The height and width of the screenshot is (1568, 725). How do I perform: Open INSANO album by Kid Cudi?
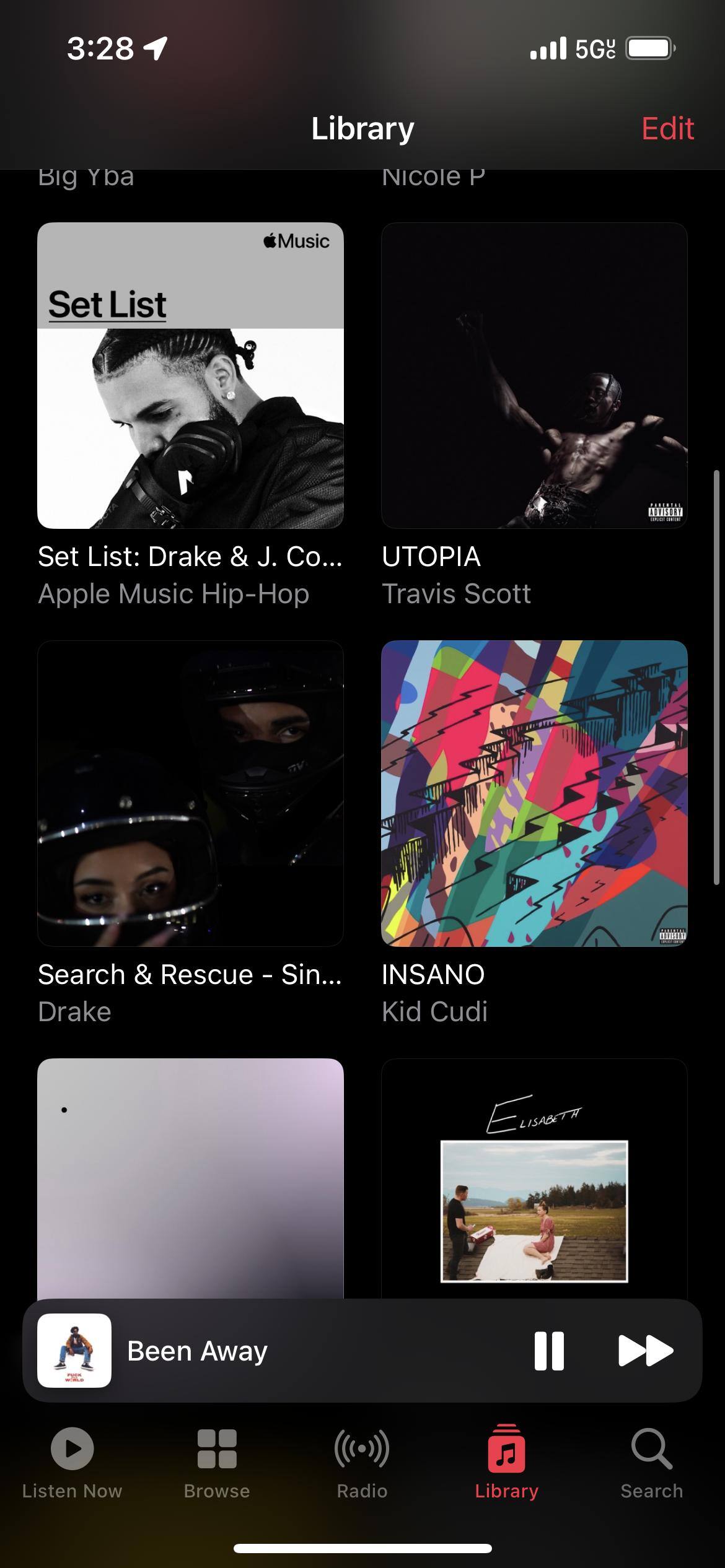click(x=534, y=793)
